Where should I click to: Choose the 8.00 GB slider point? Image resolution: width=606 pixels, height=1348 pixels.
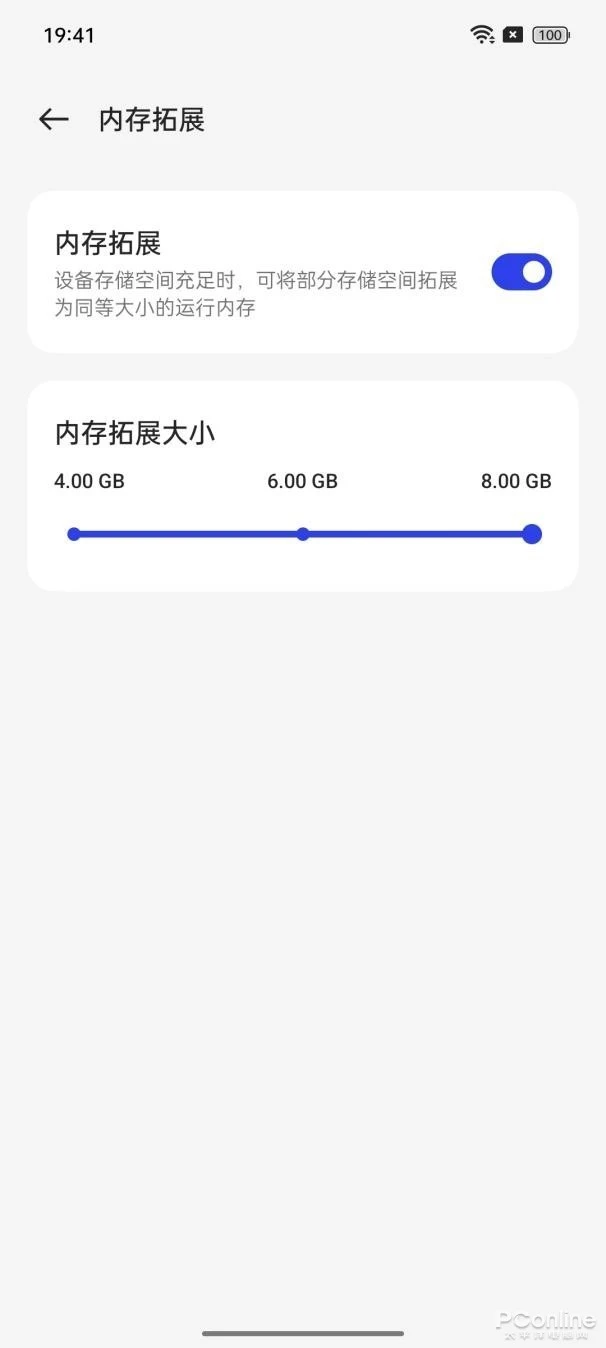532,534
